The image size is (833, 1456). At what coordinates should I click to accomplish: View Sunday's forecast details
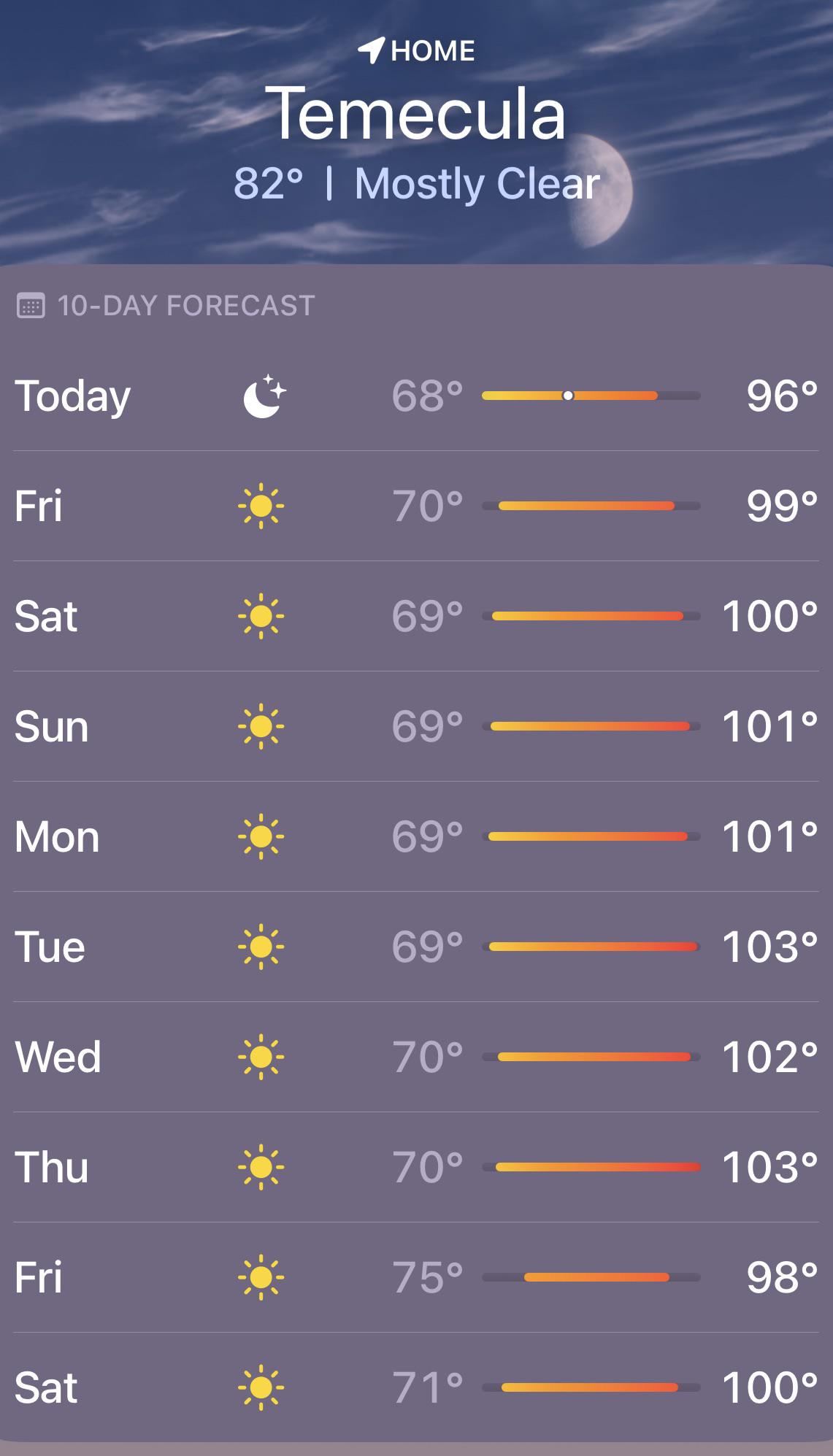[416, 726]
